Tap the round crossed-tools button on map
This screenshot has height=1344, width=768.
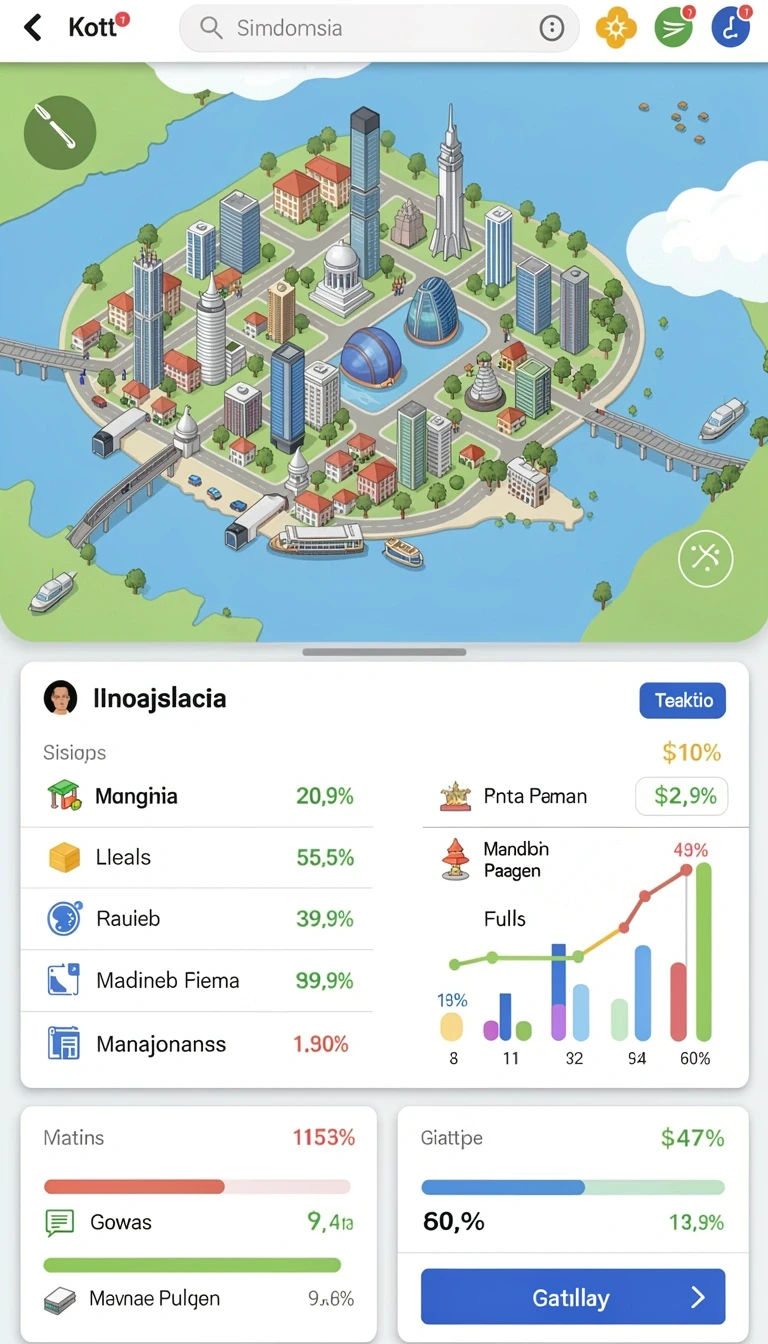click(x=706, y=559)
